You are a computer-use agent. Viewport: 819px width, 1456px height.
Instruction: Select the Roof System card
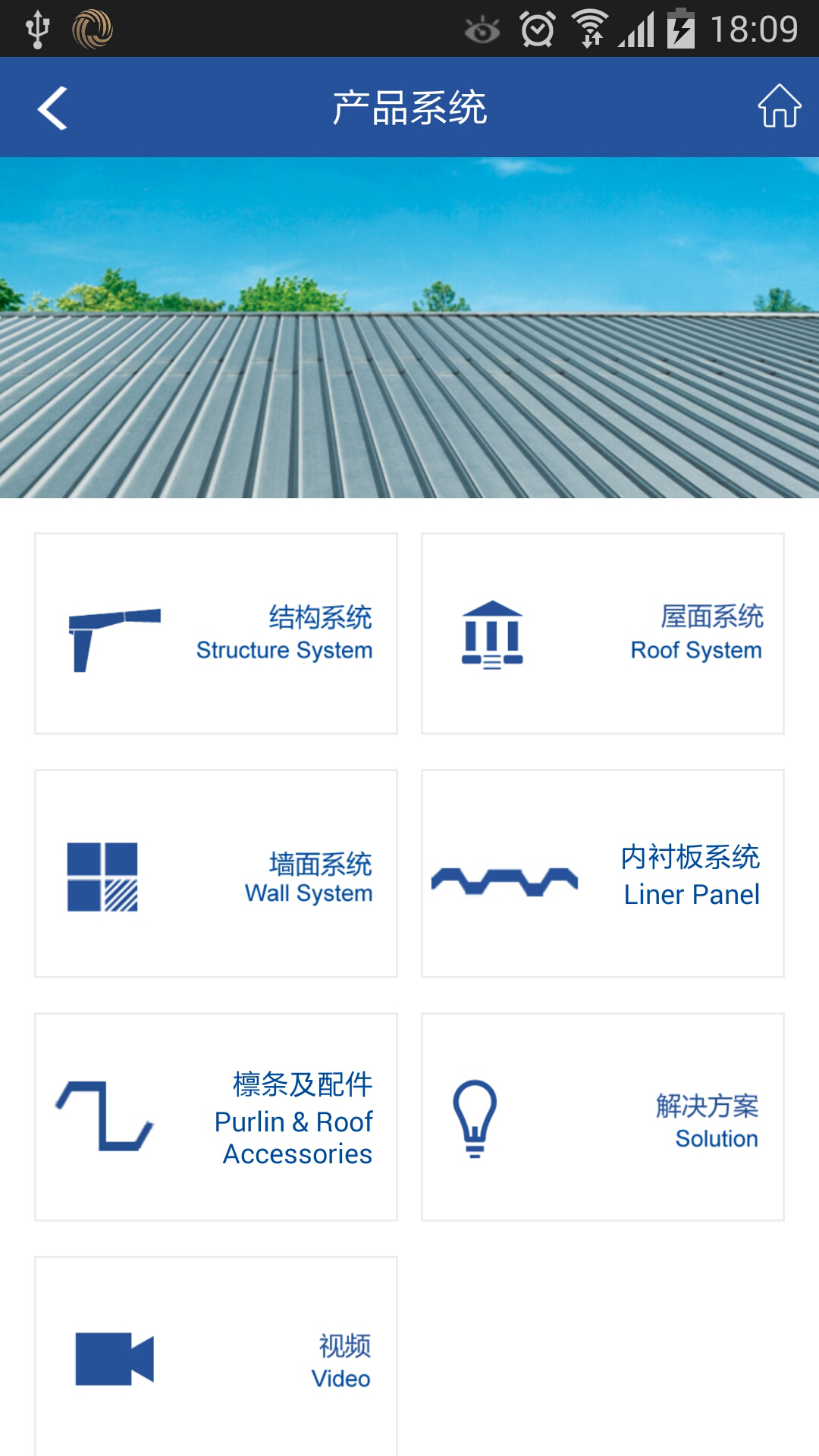tap(603, 634)
